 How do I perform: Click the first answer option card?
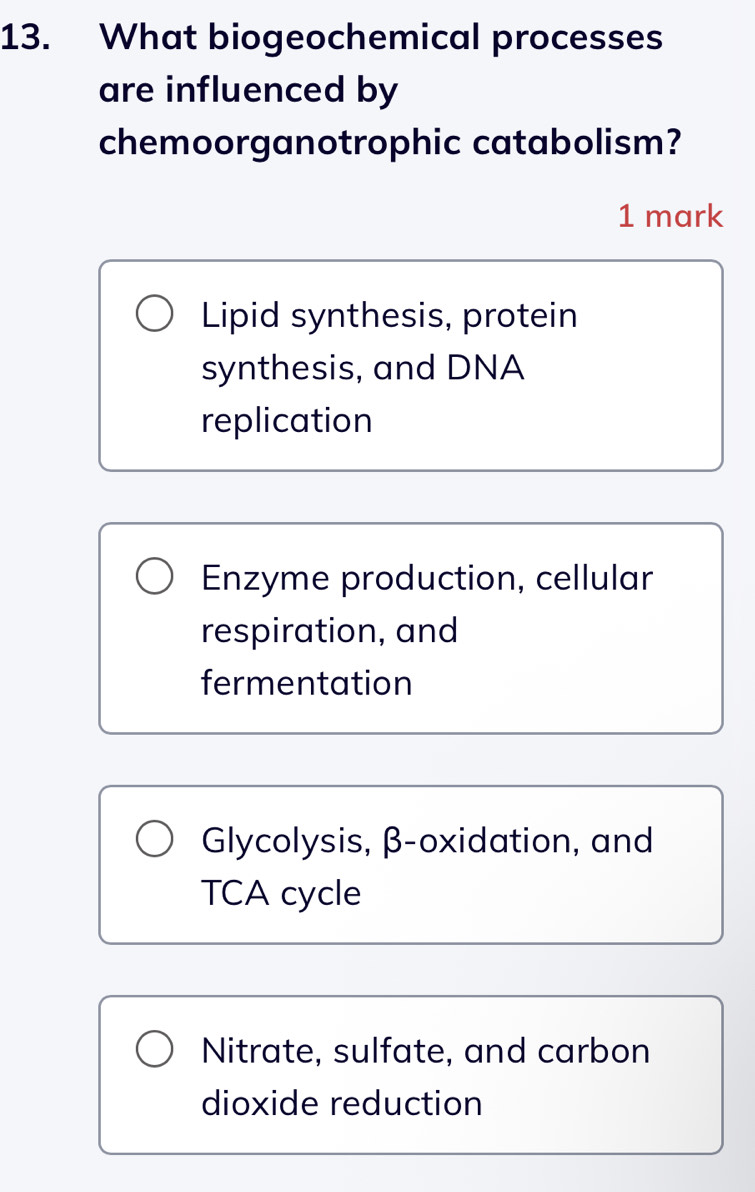pyautogui.click(x=410, y=365)
